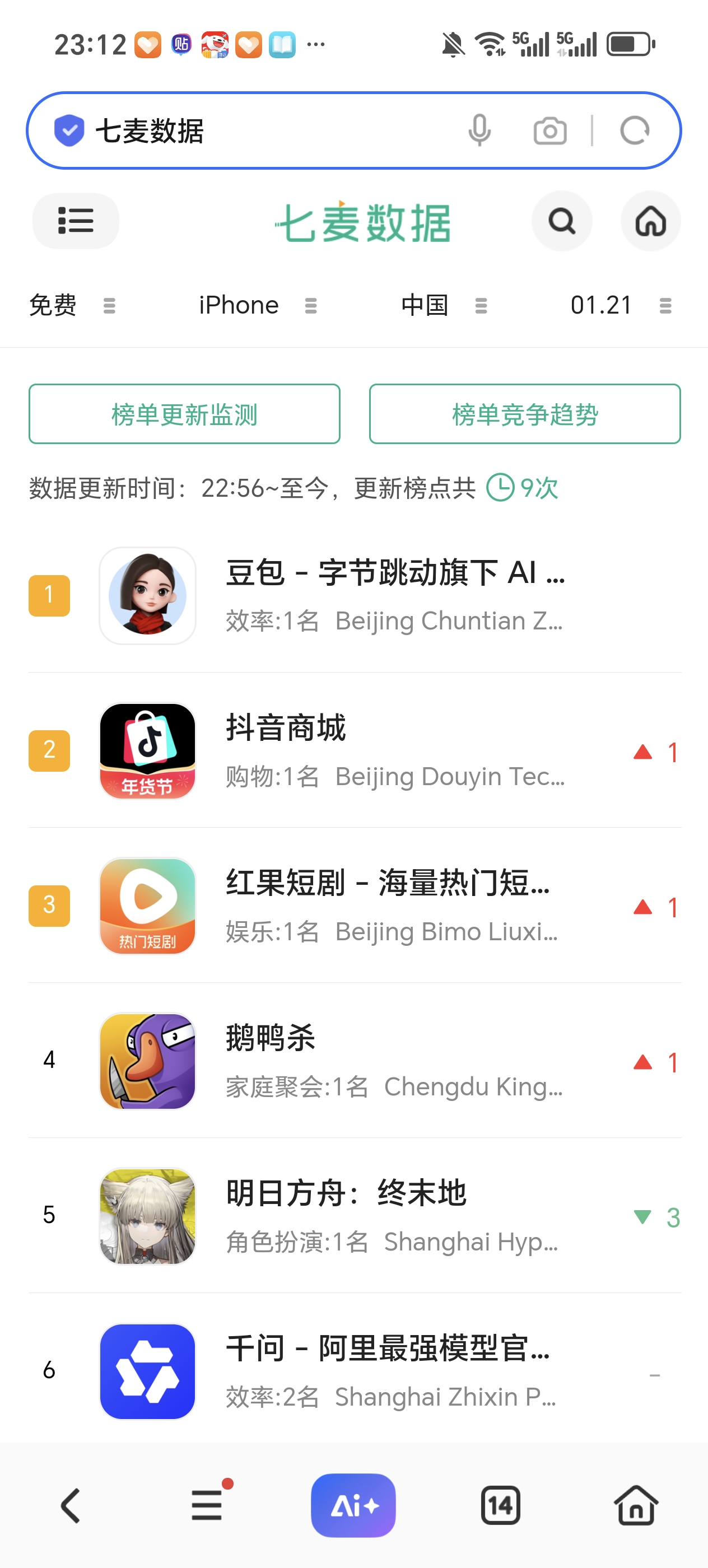Open the site list menu button
Viewport: 708px width, 1568px height.
click(76, 221)
